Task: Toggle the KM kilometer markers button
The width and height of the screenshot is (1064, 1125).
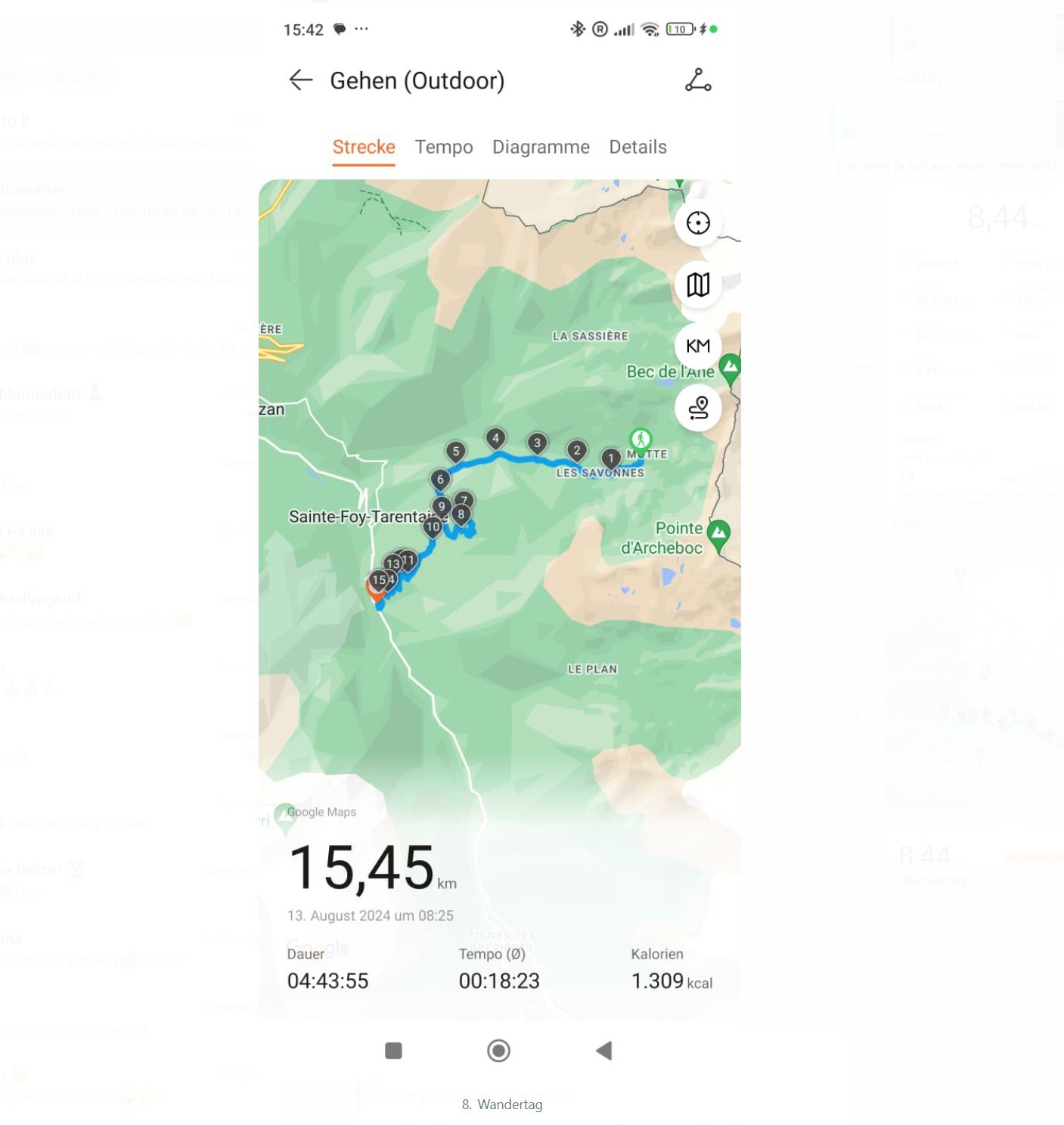Action: [697, 346]
